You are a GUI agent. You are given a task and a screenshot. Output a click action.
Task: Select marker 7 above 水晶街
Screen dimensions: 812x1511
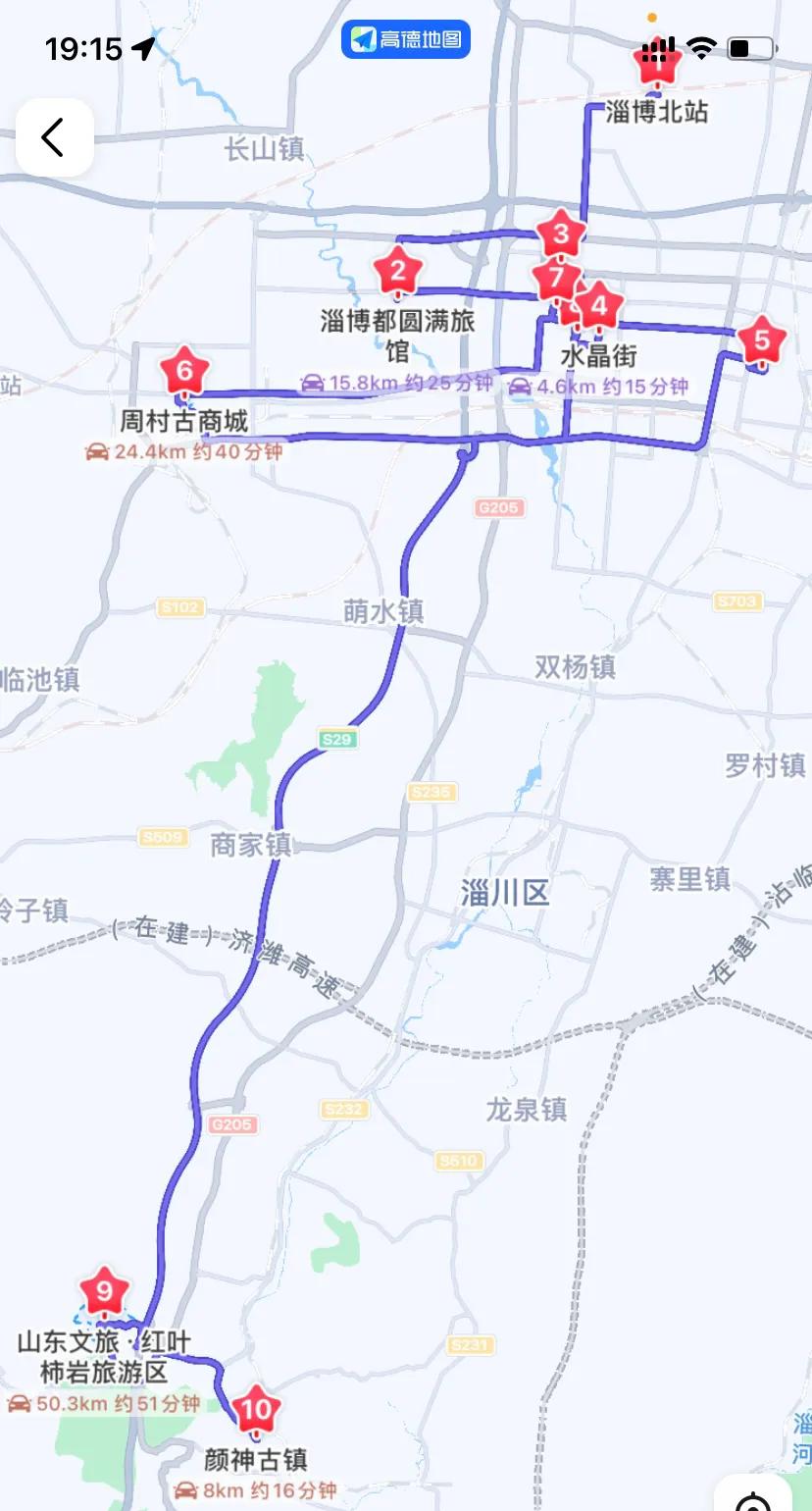[x=556, y=279]
